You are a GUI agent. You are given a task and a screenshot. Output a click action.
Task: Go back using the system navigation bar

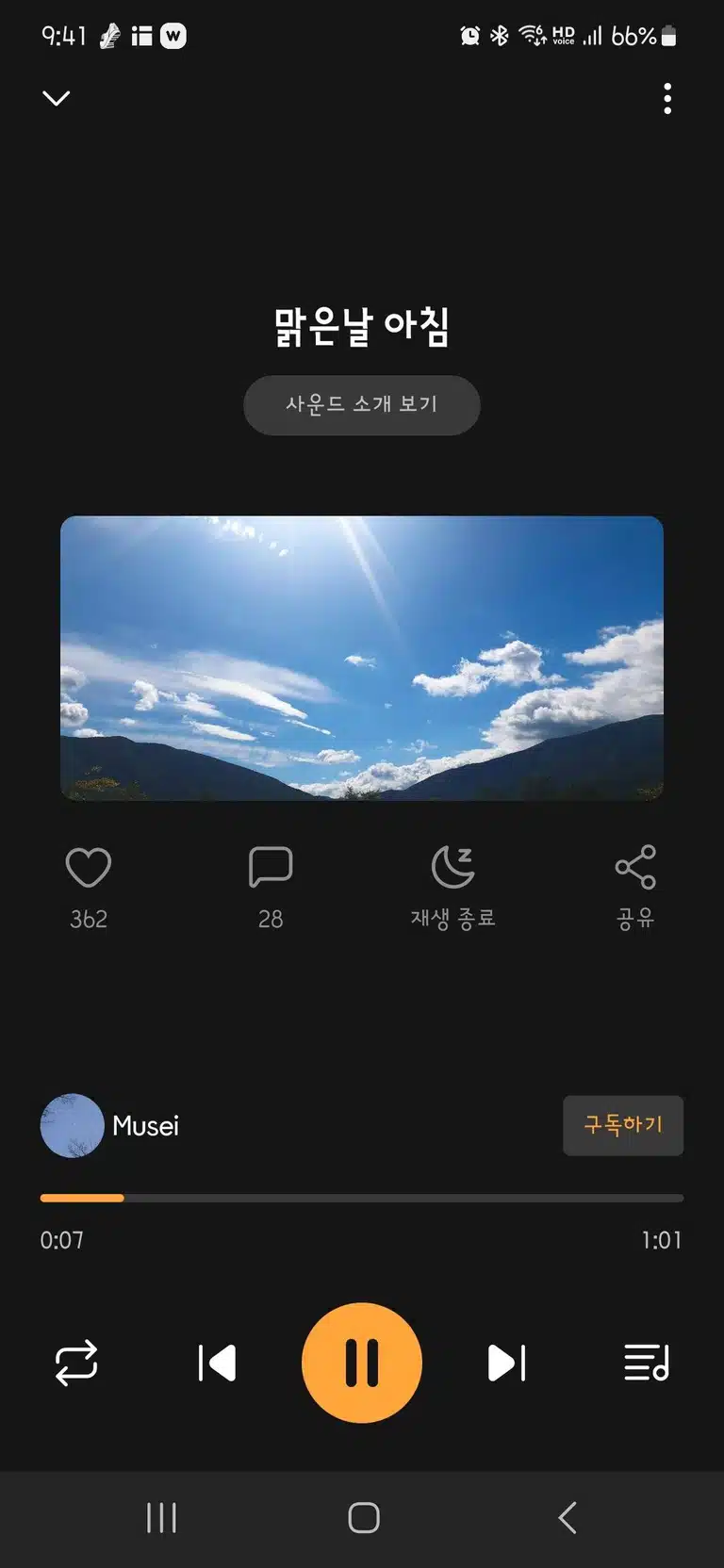(x=567, y=1518)
